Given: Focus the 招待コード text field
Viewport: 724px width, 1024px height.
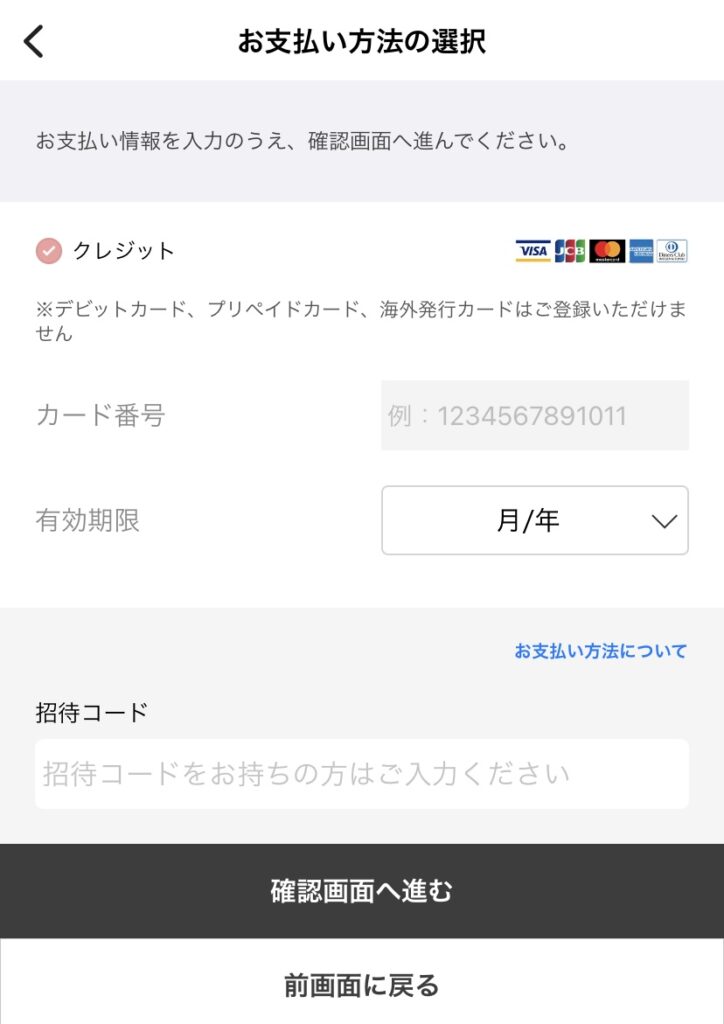Looking at the screenshot, I should pyautogui.click(x=361, y=774).
